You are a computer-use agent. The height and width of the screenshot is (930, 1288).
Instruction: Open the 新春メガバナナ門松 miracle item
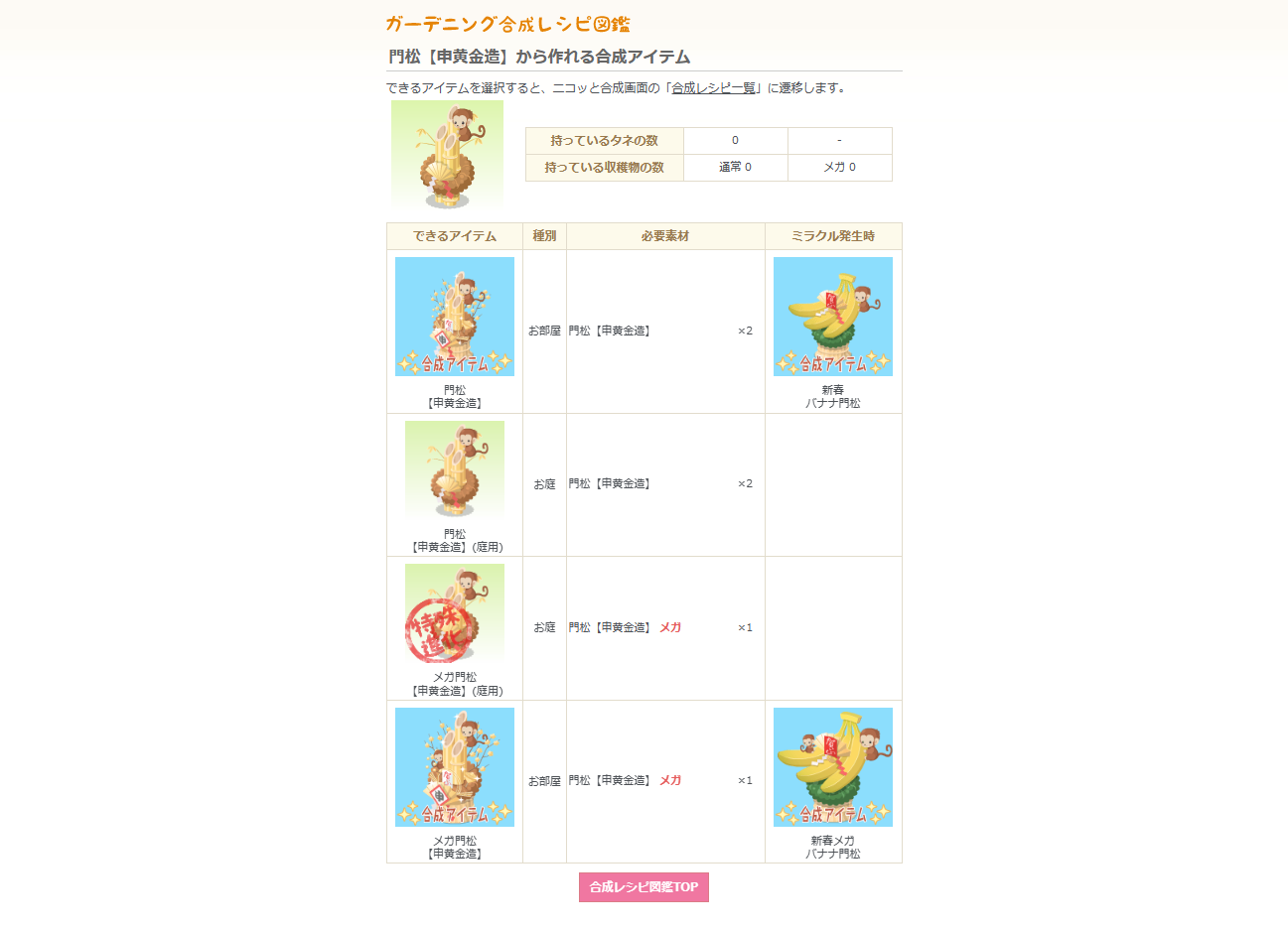[x=832, y=767]
